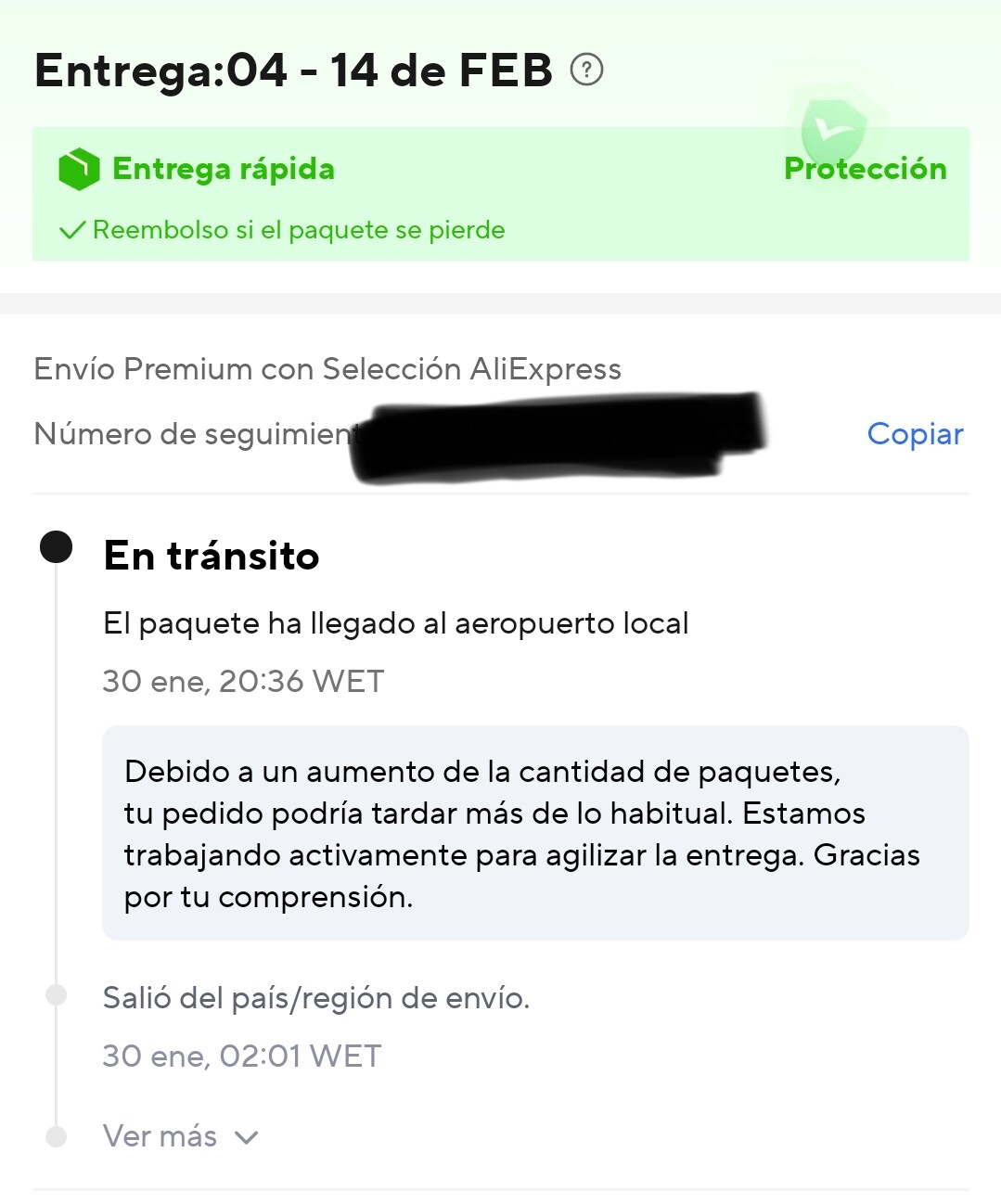Expand Ver más tracking history
The height and width of the screenshot is (1204, 1001).
[x=180, y=1136]
